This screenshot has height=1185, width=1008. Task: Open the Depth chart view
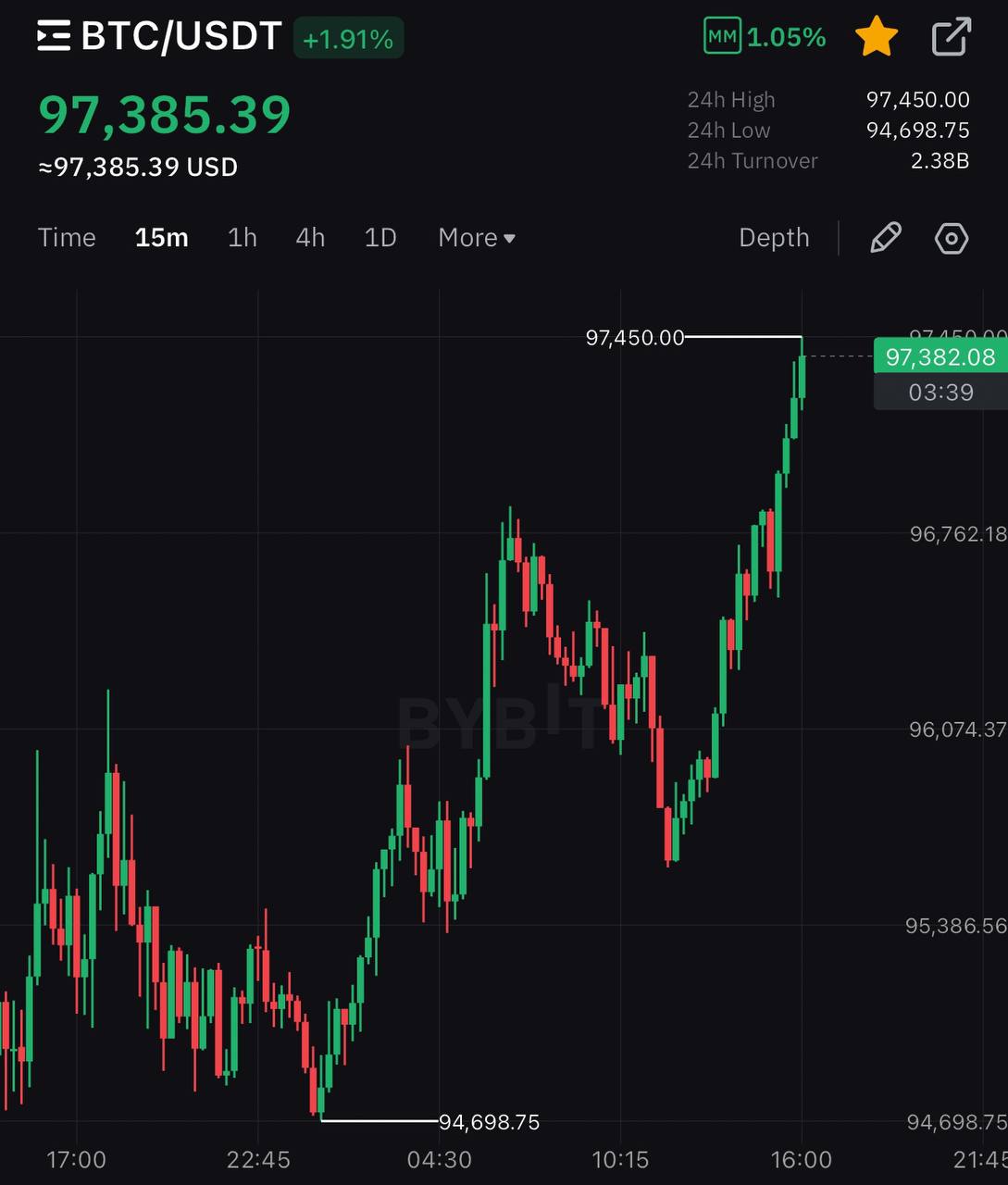tap(774, 238)
